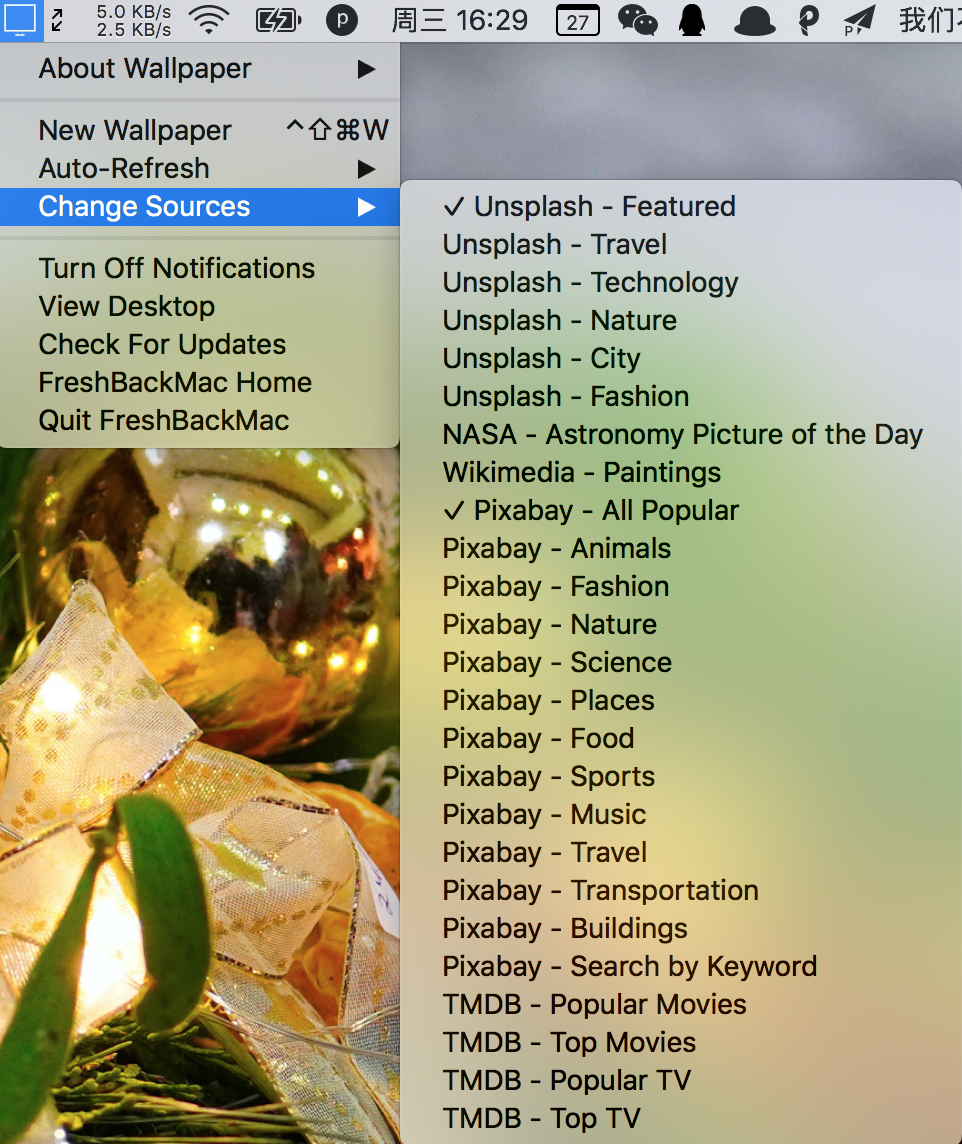Open FreshBackMac Home
The height and width of the screenshot is (1144, 962).
coord(175,383)
